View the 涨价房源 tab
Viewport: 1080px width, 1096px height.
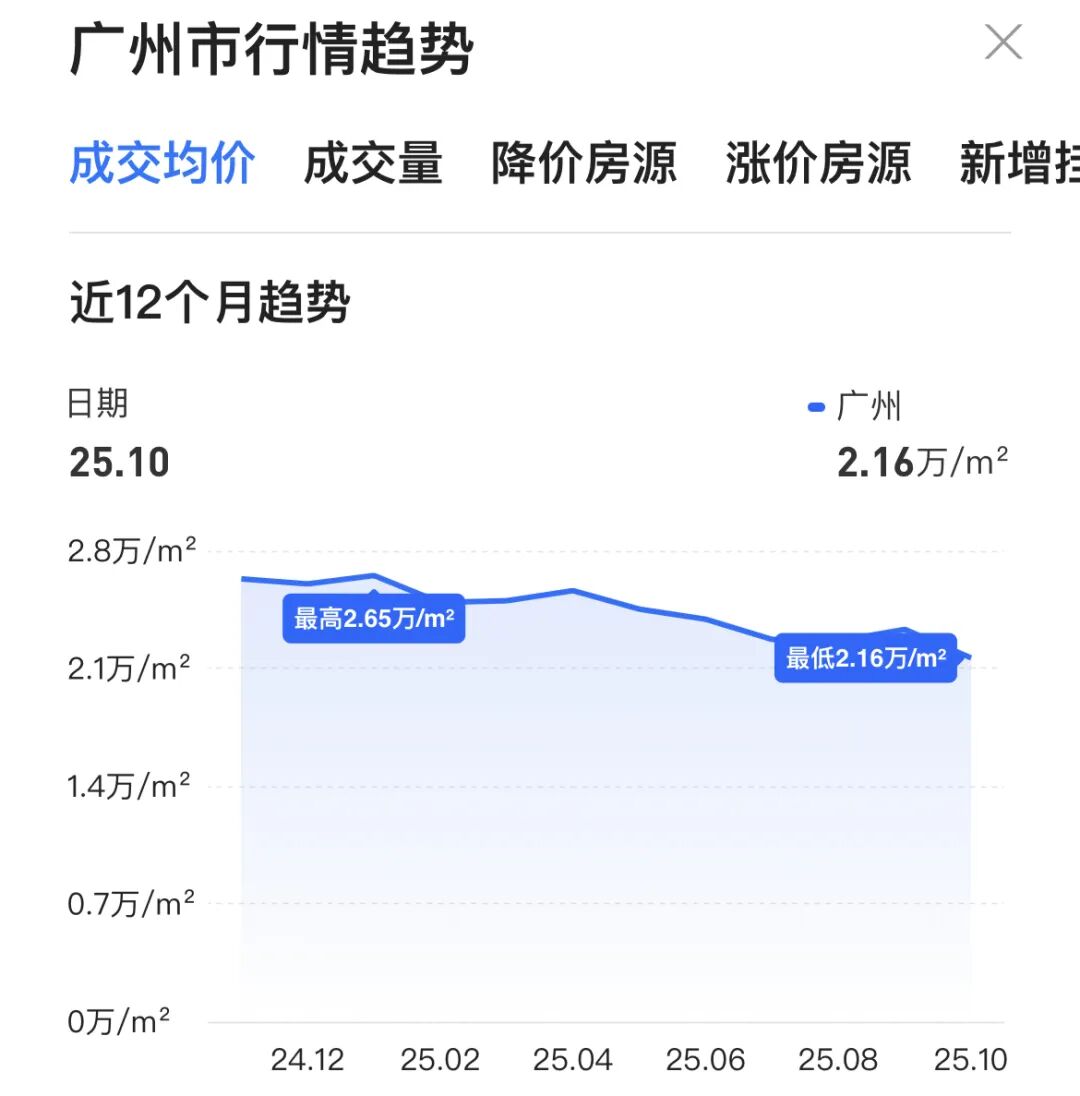pos(818,163)
